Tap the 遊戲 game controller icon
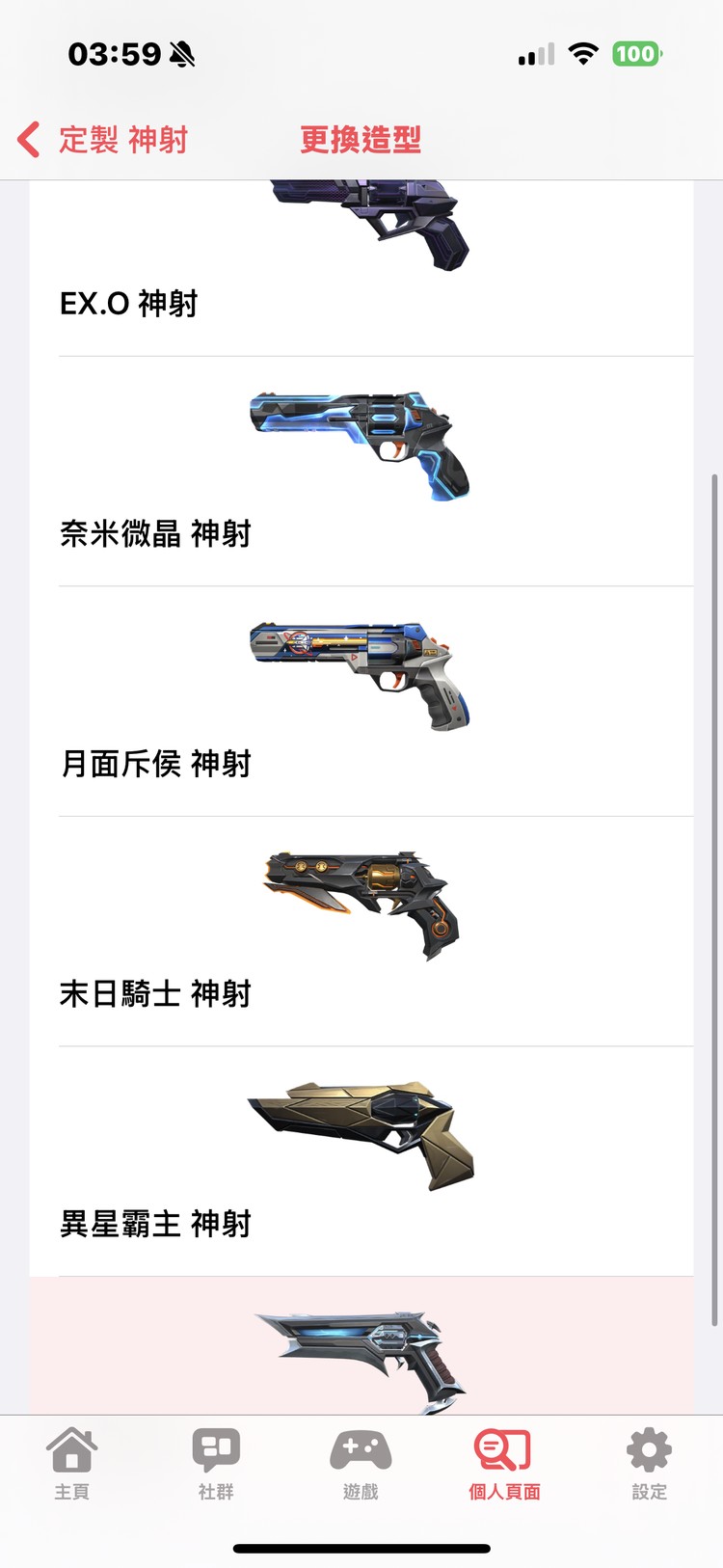723x1568 pixels. point(360,1446)
